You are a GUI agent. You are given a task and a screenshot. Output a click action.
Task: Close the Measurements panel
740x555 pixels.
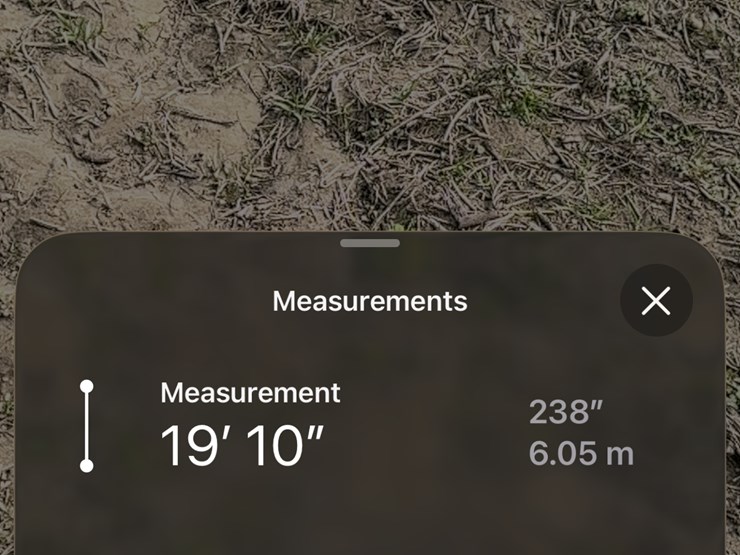pyautogui.click(x=656, y=301)
